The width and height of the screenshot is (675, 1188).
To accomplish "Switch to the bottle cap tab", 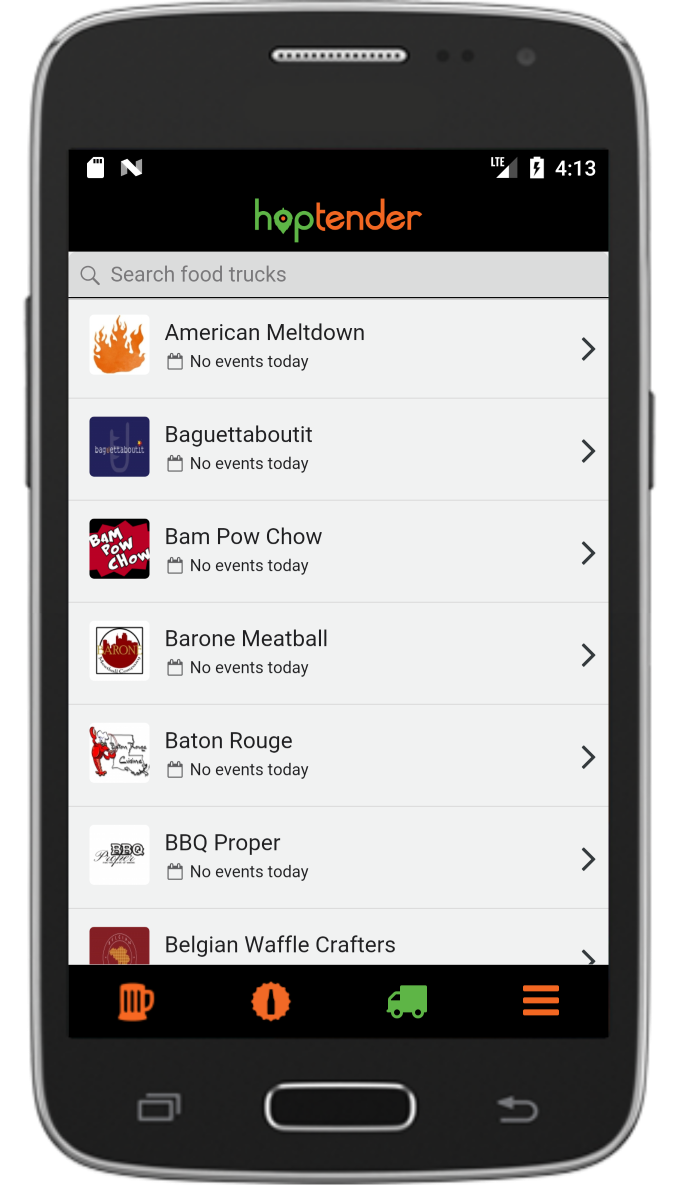I will (271, 1000).
